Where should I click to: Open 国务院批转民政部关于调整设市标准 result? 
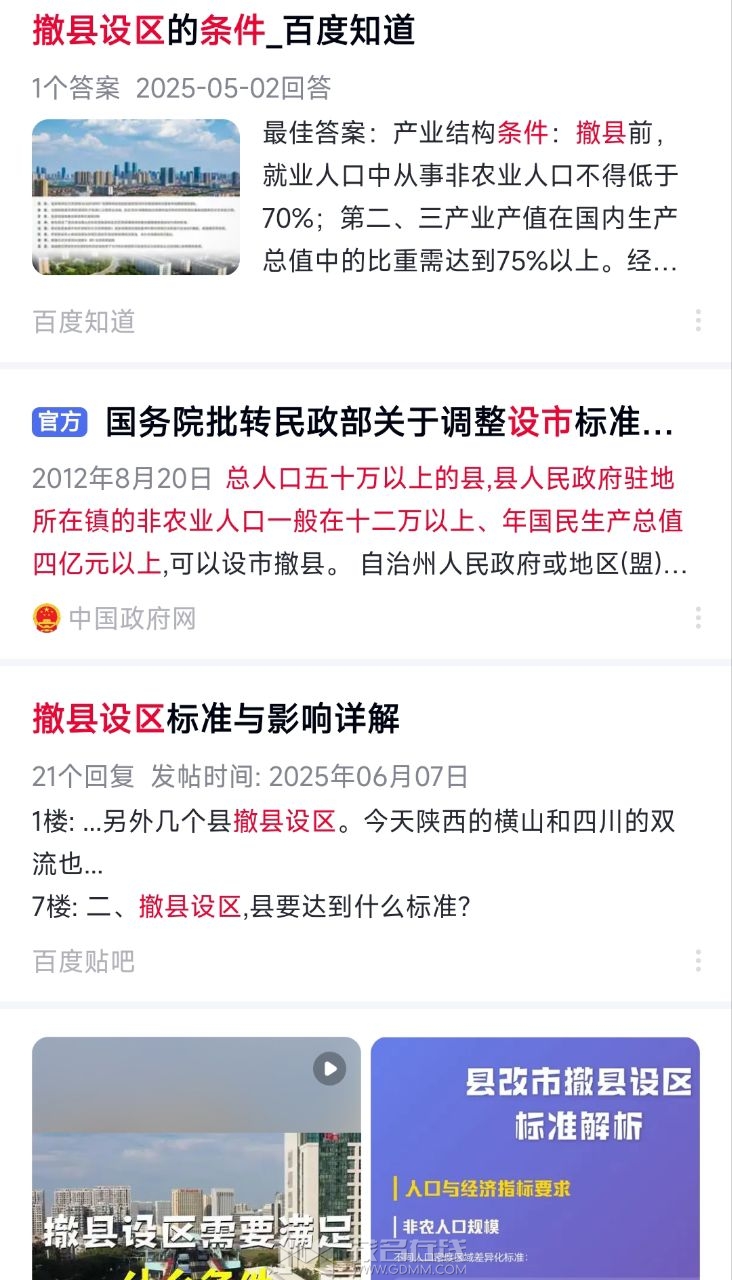(388, 423)
